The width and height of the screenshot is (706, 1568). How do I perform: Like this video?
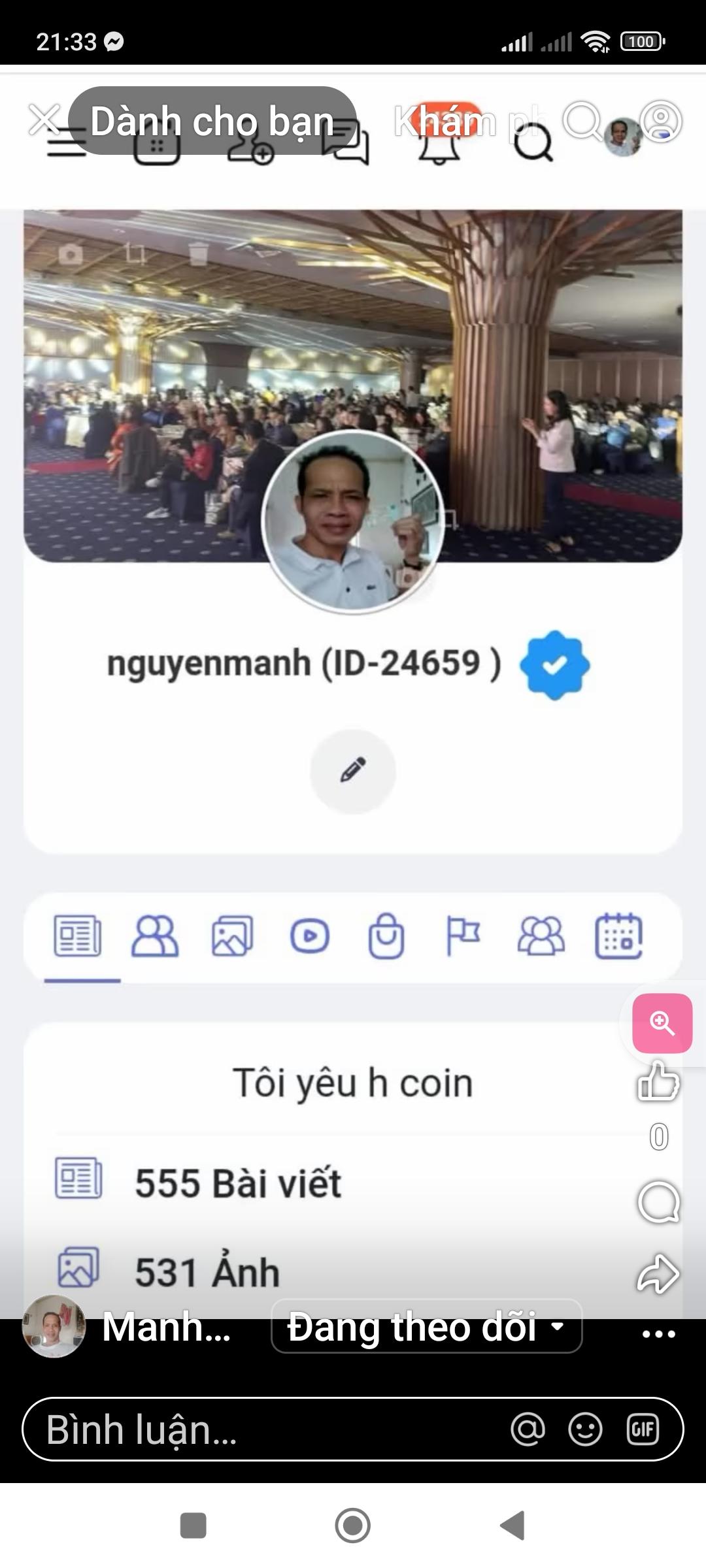point(658,1081)
